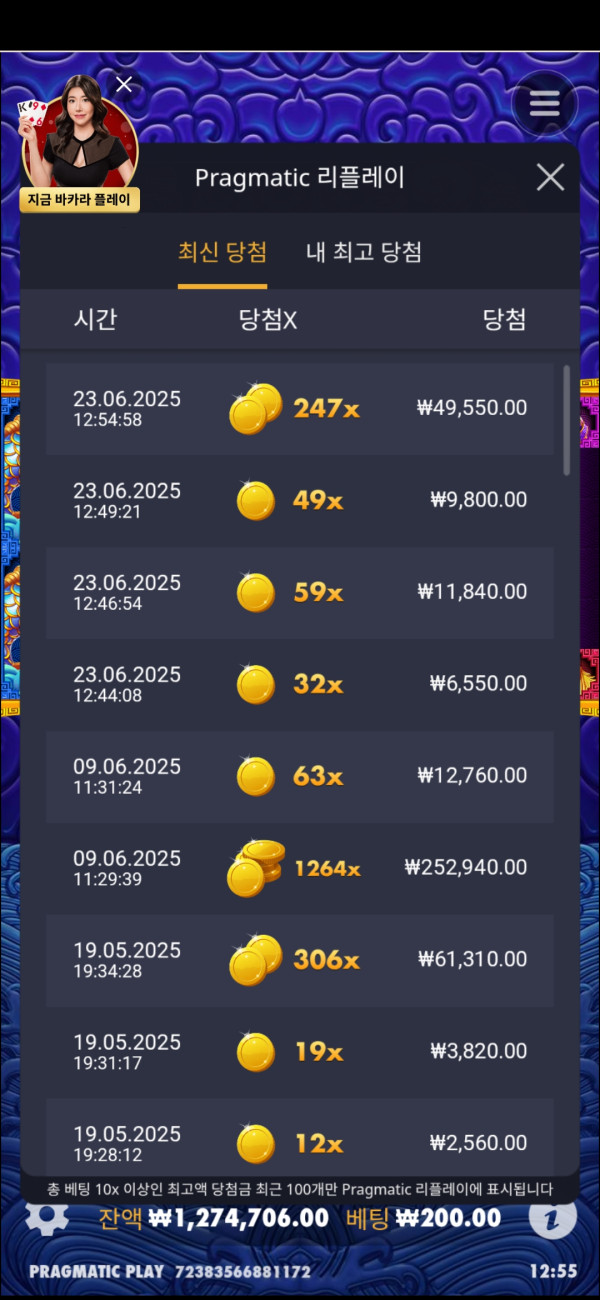The width and height of the screenshot is (600, 1300).
Task: Switch to the 내 최고 당첨 tab
Action: (x=363, y=252)
